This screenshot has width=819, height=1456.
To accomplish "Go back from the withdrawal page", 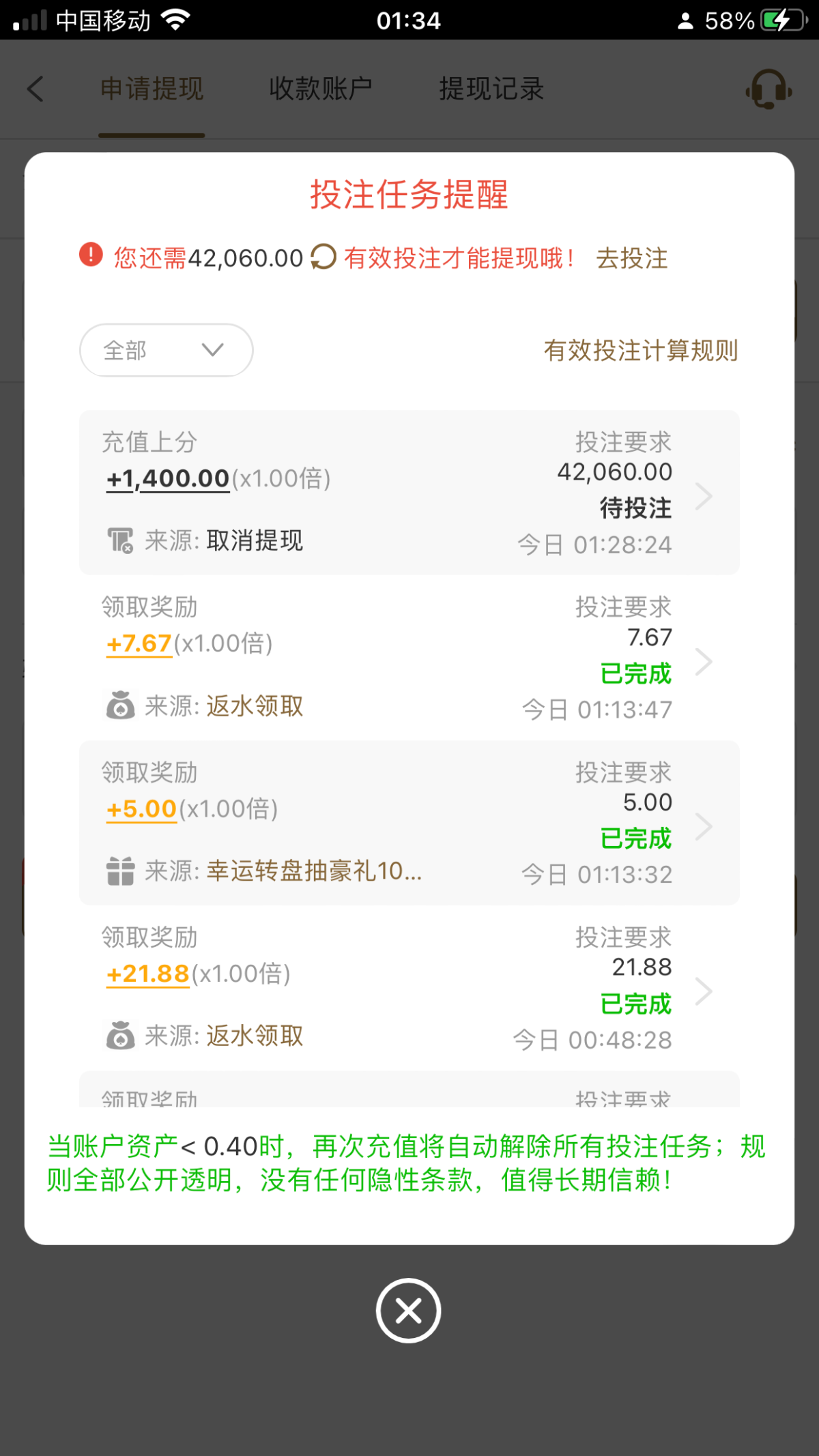I will [x=35, y=89].
